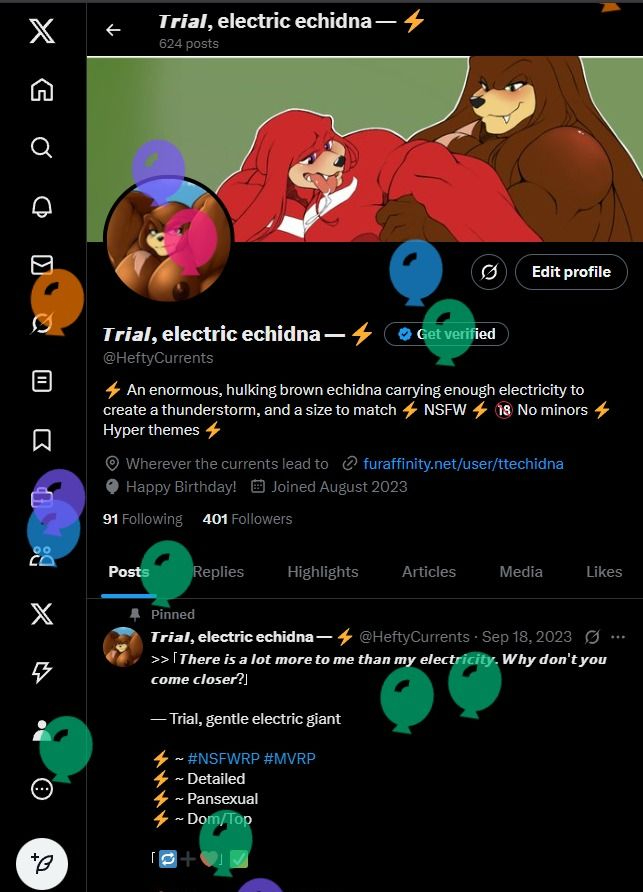This screenshot has width=643, height=892.
Task: Tap the Edit profile button
Action: [x=571, y=272]
